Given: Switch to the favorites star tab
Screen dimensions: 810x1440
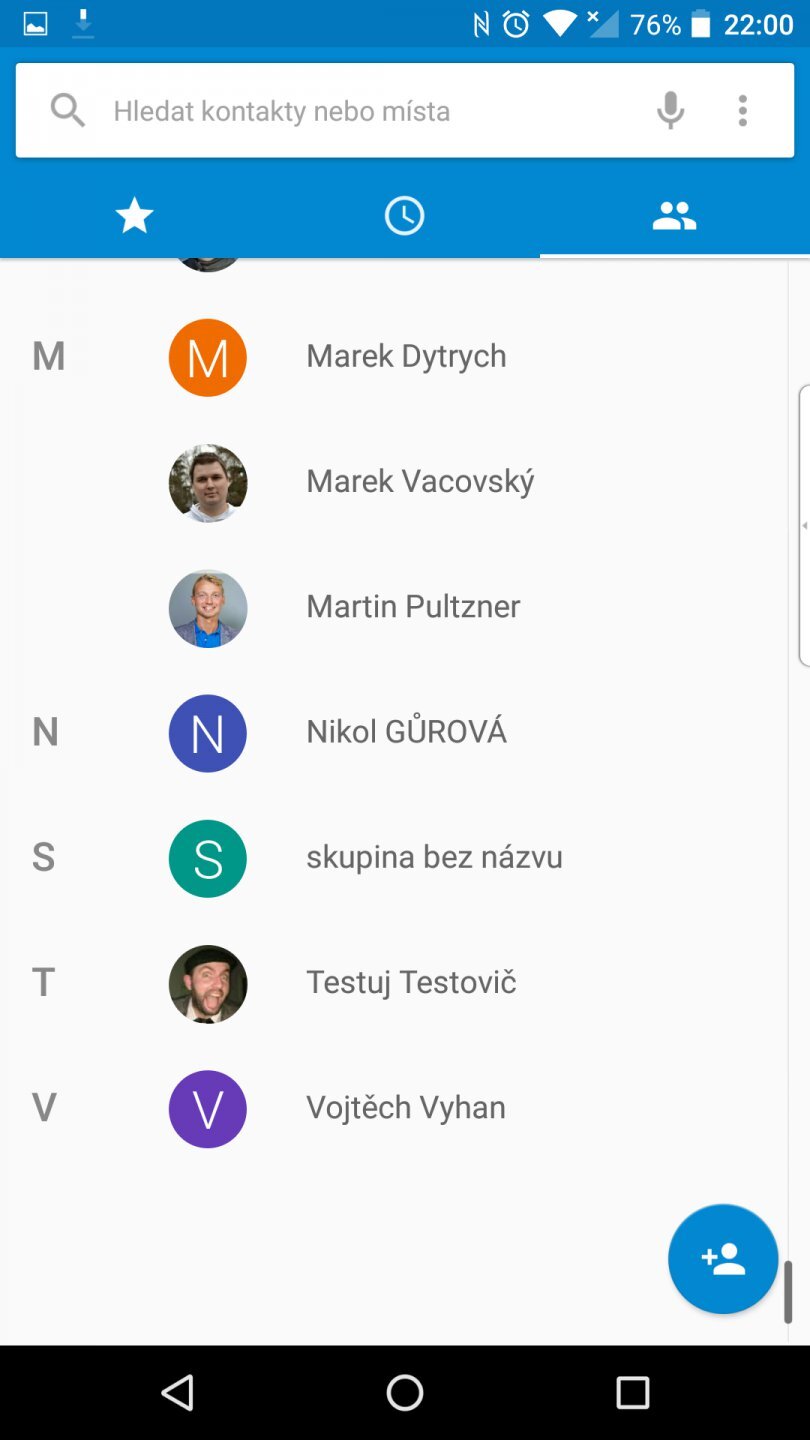Looking at the screenshot, I should (134, 215).
